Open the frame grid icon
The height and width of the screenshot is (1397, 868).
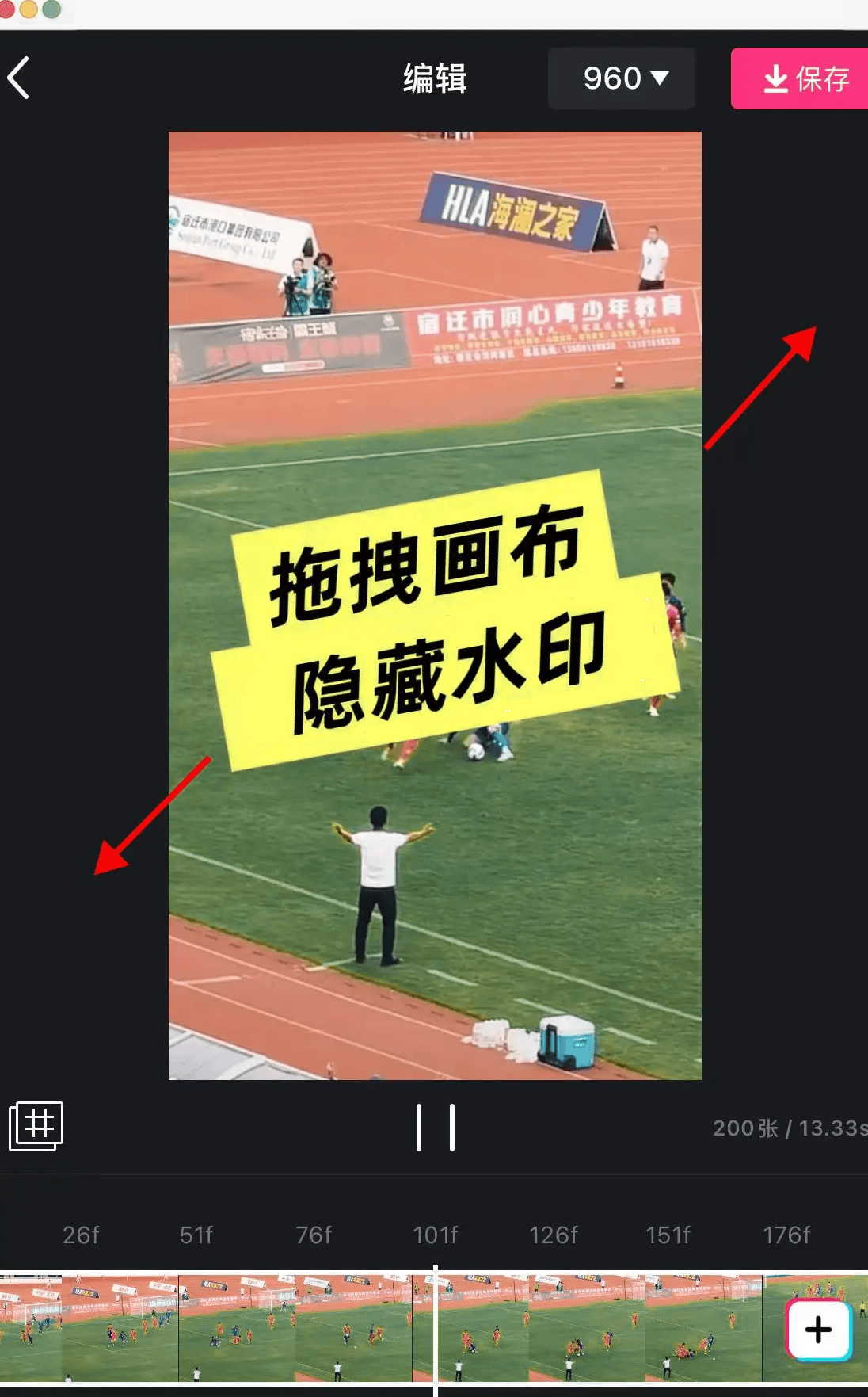36,1126
